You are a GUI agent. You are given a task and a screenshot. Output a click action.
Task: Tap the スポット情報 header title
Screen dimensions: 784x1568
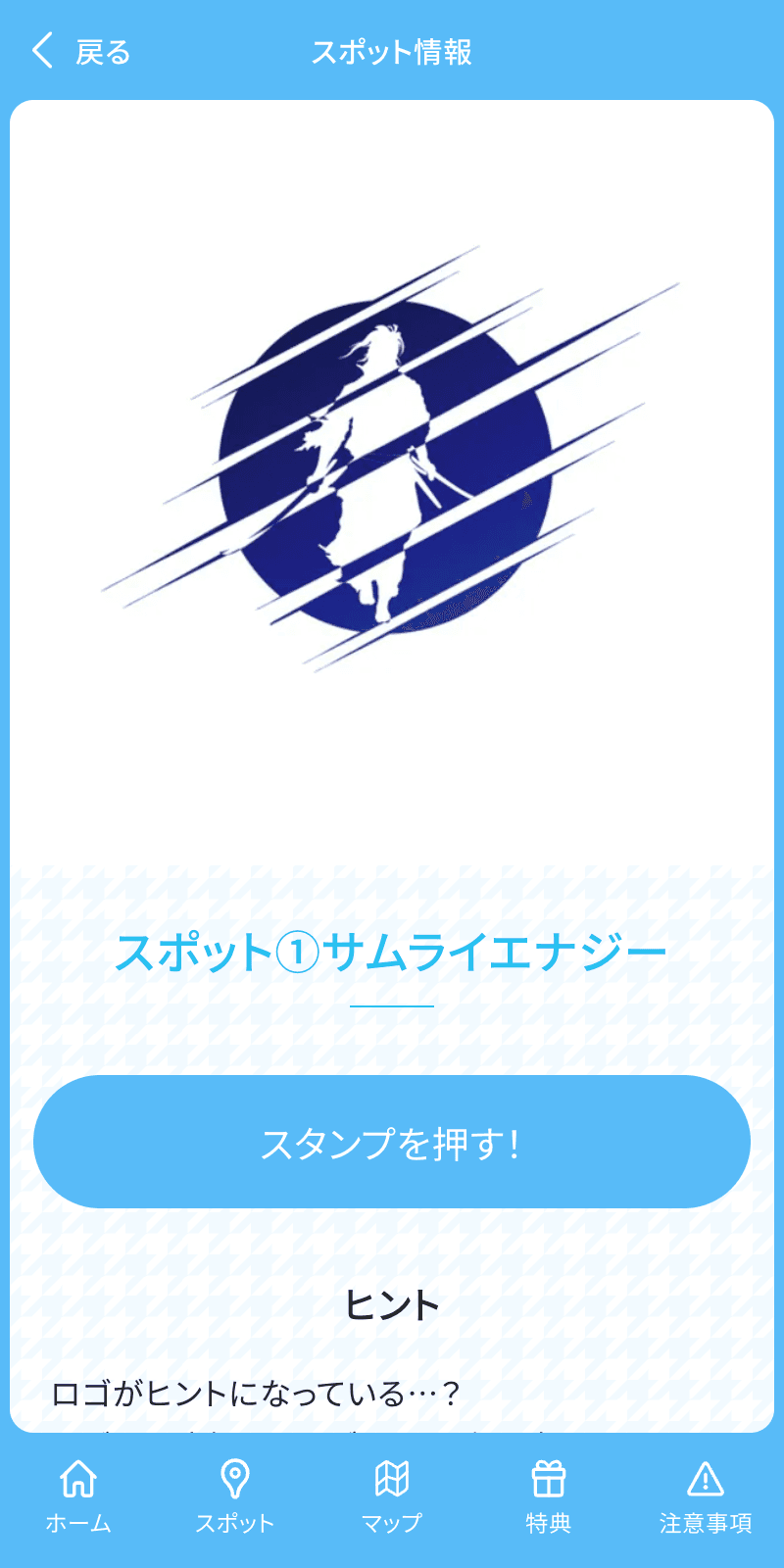[x=392, y=54]
